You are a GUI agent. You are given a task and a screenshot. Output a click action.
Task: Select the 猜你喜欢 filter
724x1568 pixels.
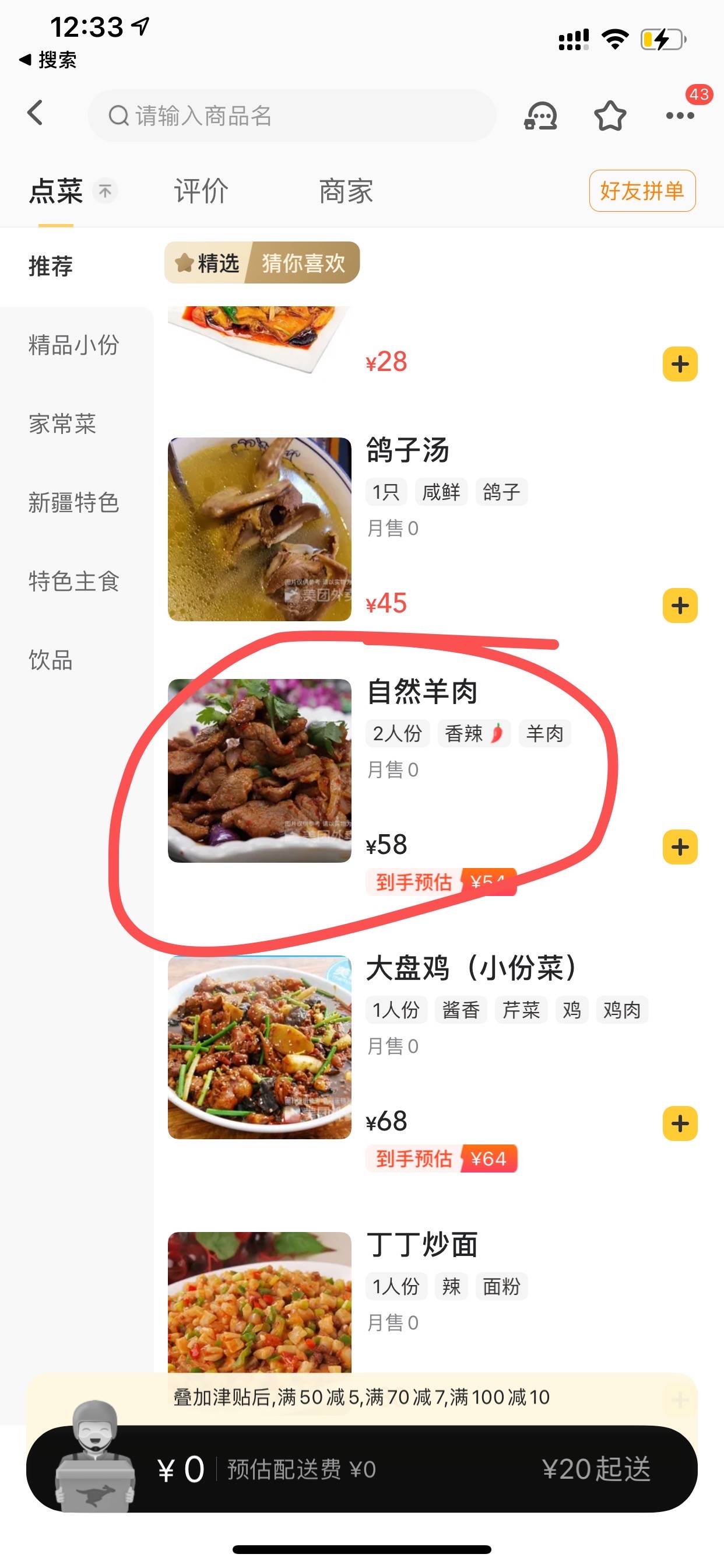(x=303, y=263)
